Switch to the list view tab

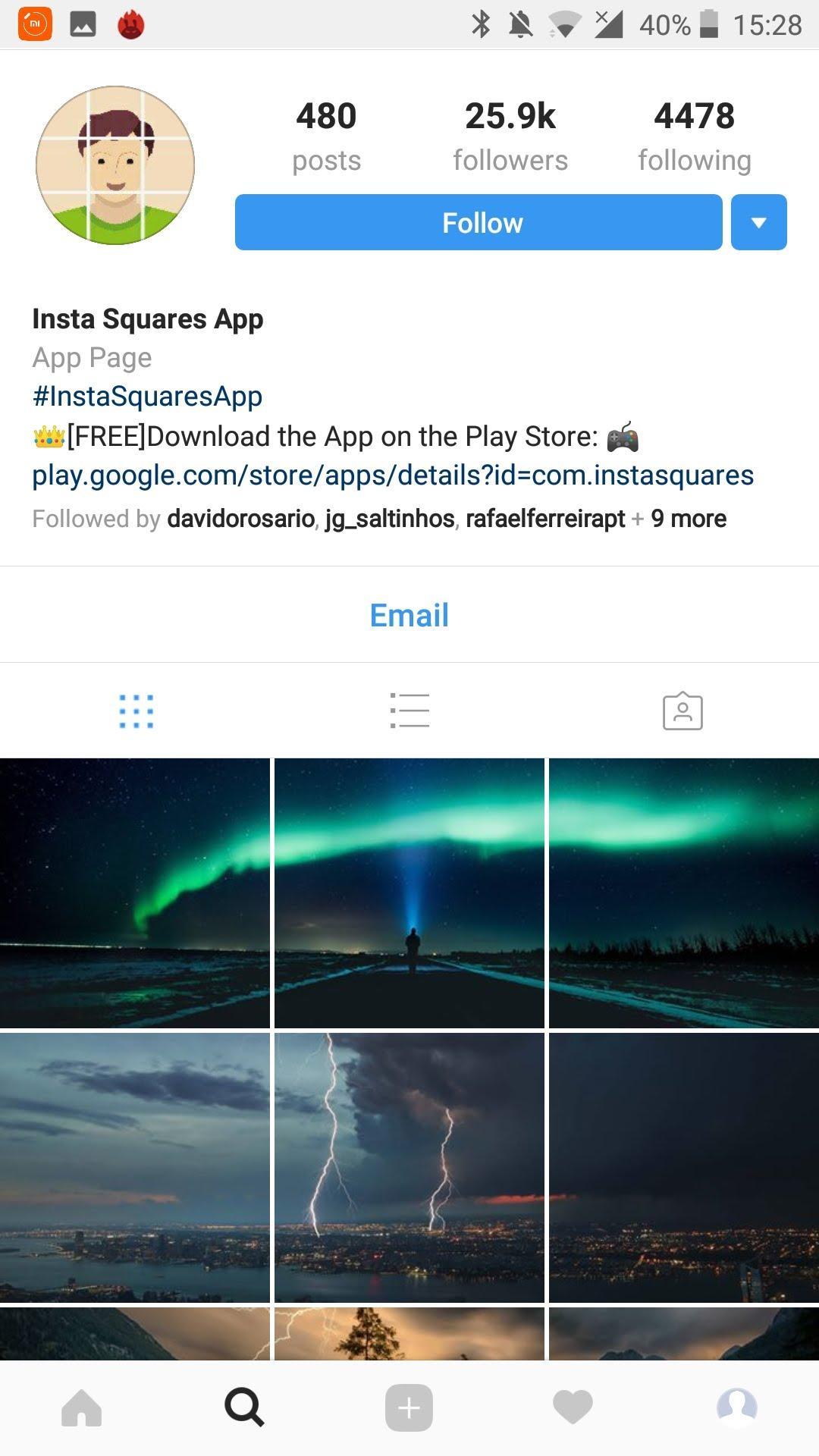point(409,711)
